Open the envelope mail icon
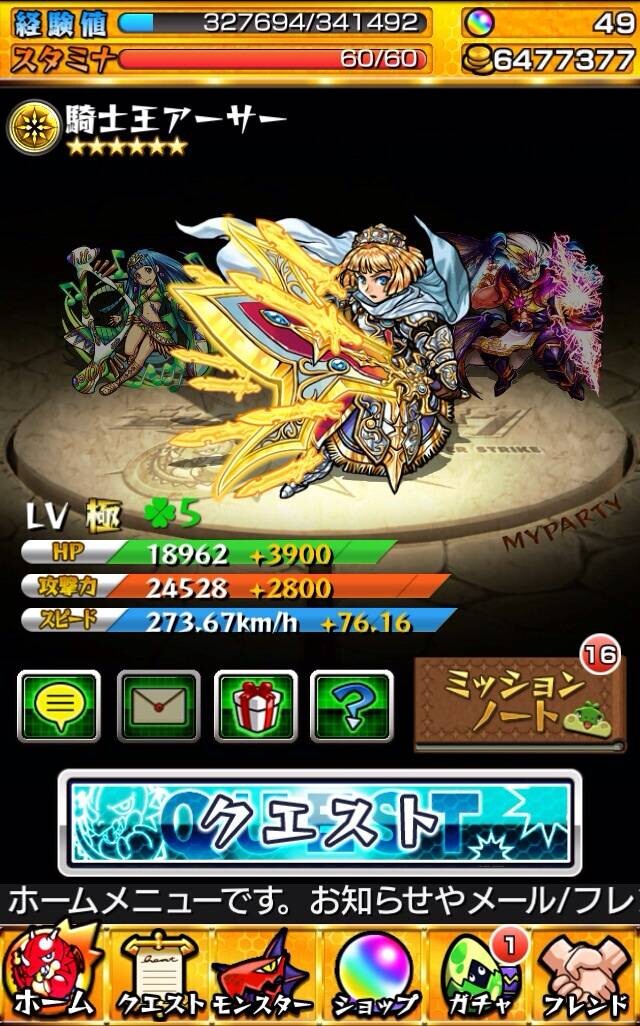This screenshot has height=1026, width=640. (x=158, y=706)
